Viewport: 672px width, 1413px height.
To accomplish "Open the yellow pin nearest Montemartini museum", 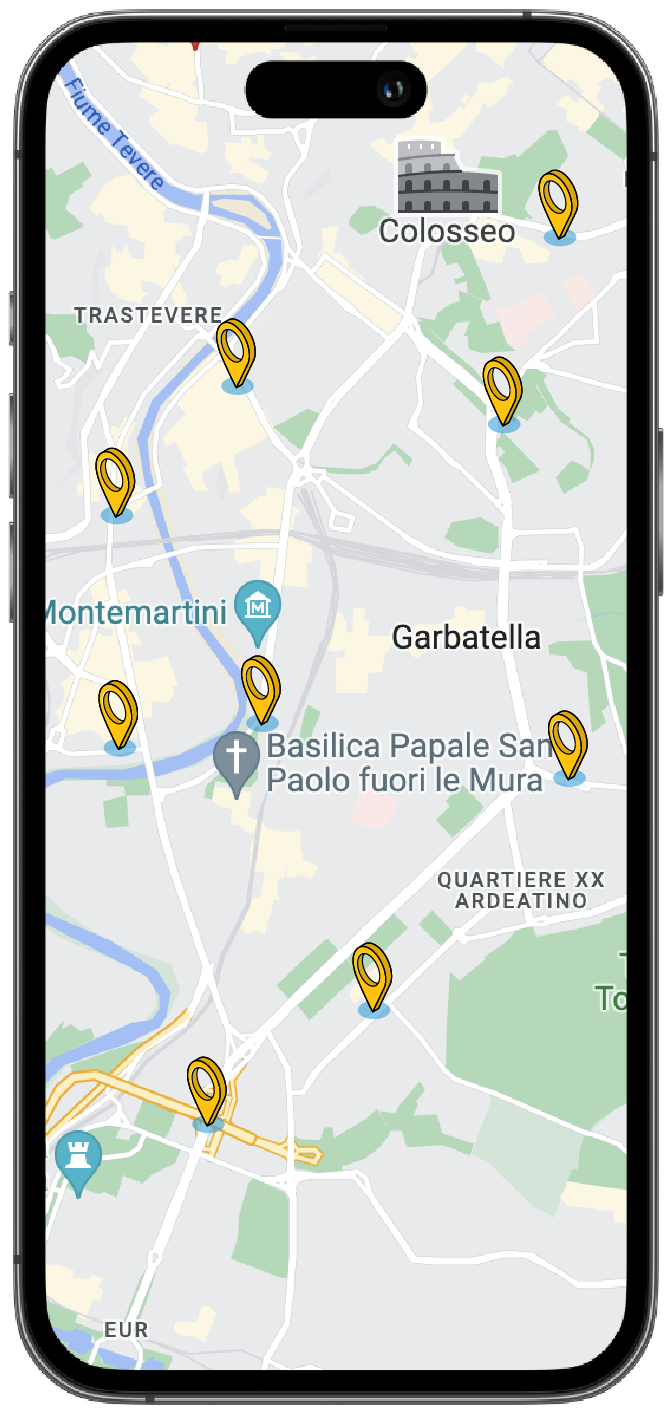I will (261, 688).
